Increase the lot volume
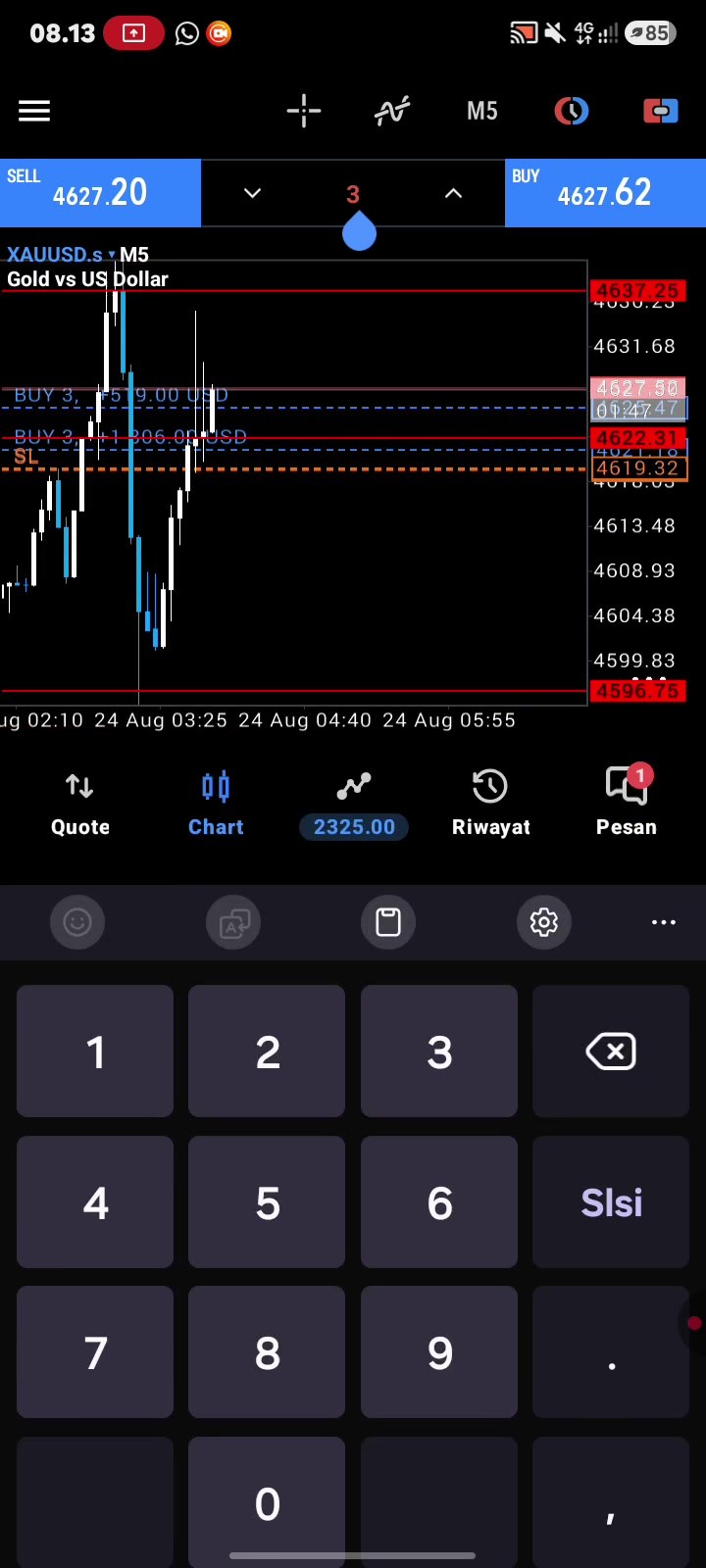The image size is (706, 1568). point(453,193)
